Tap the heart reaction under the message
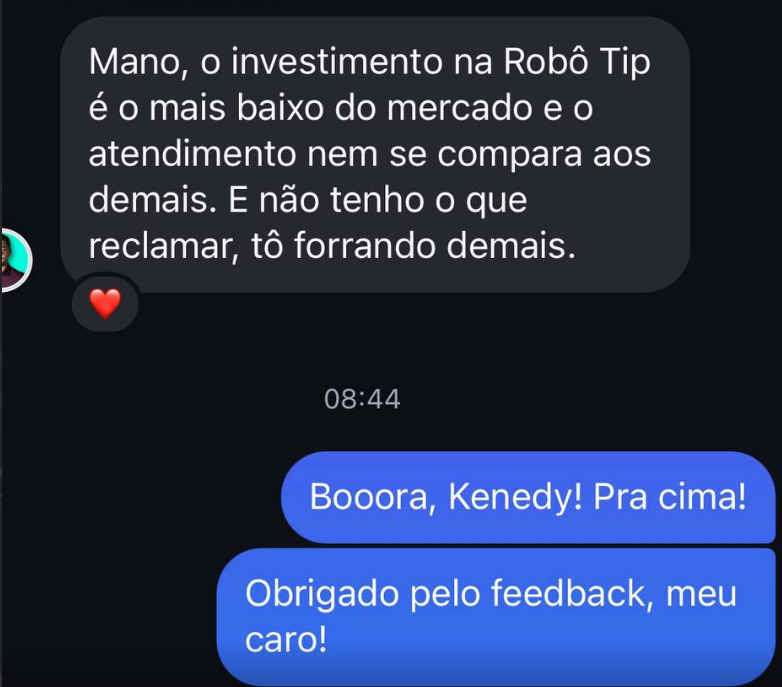This screenshot has height=687, width=782. coord(105,302)
